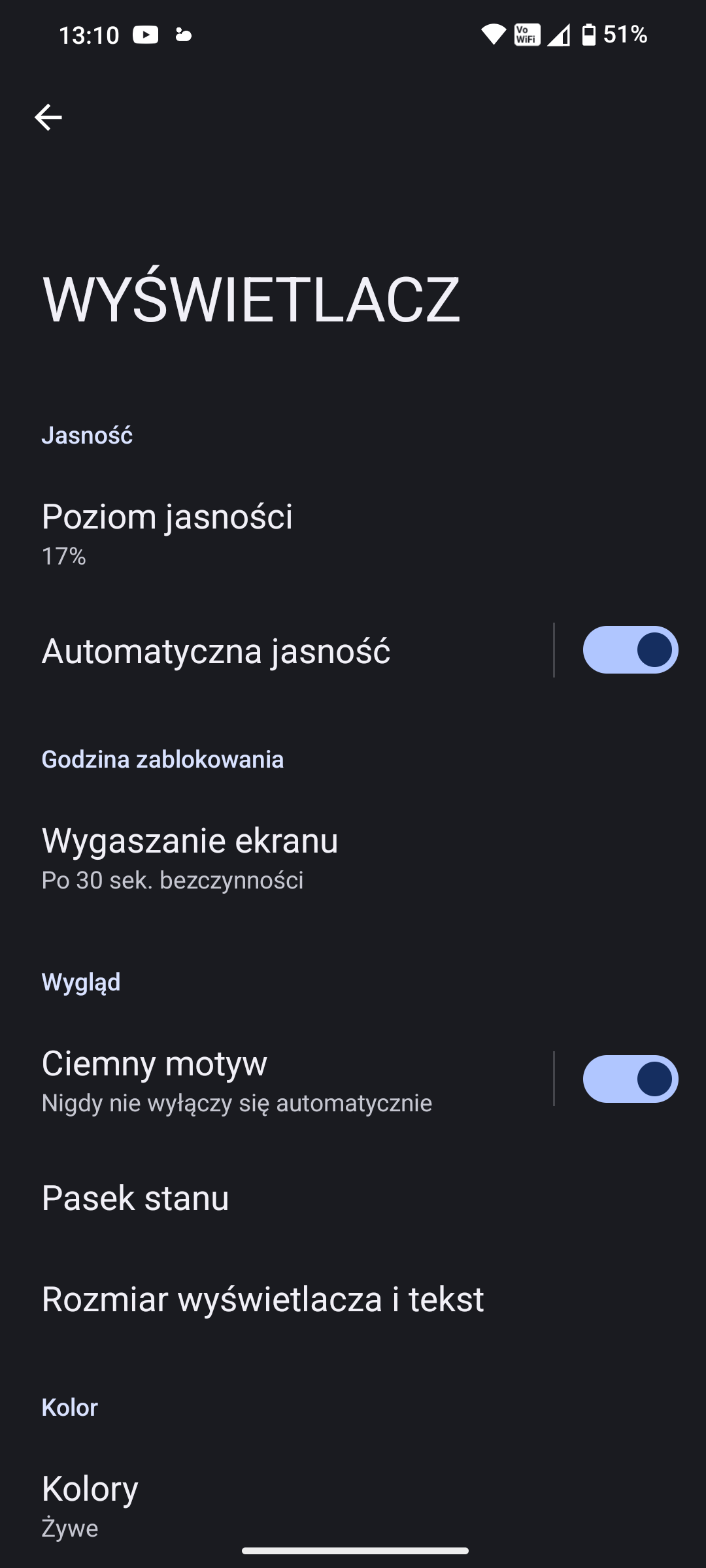Open Rozmiar wyświetlacza i tekst
706x1568 pixels.
[263, 1299]
